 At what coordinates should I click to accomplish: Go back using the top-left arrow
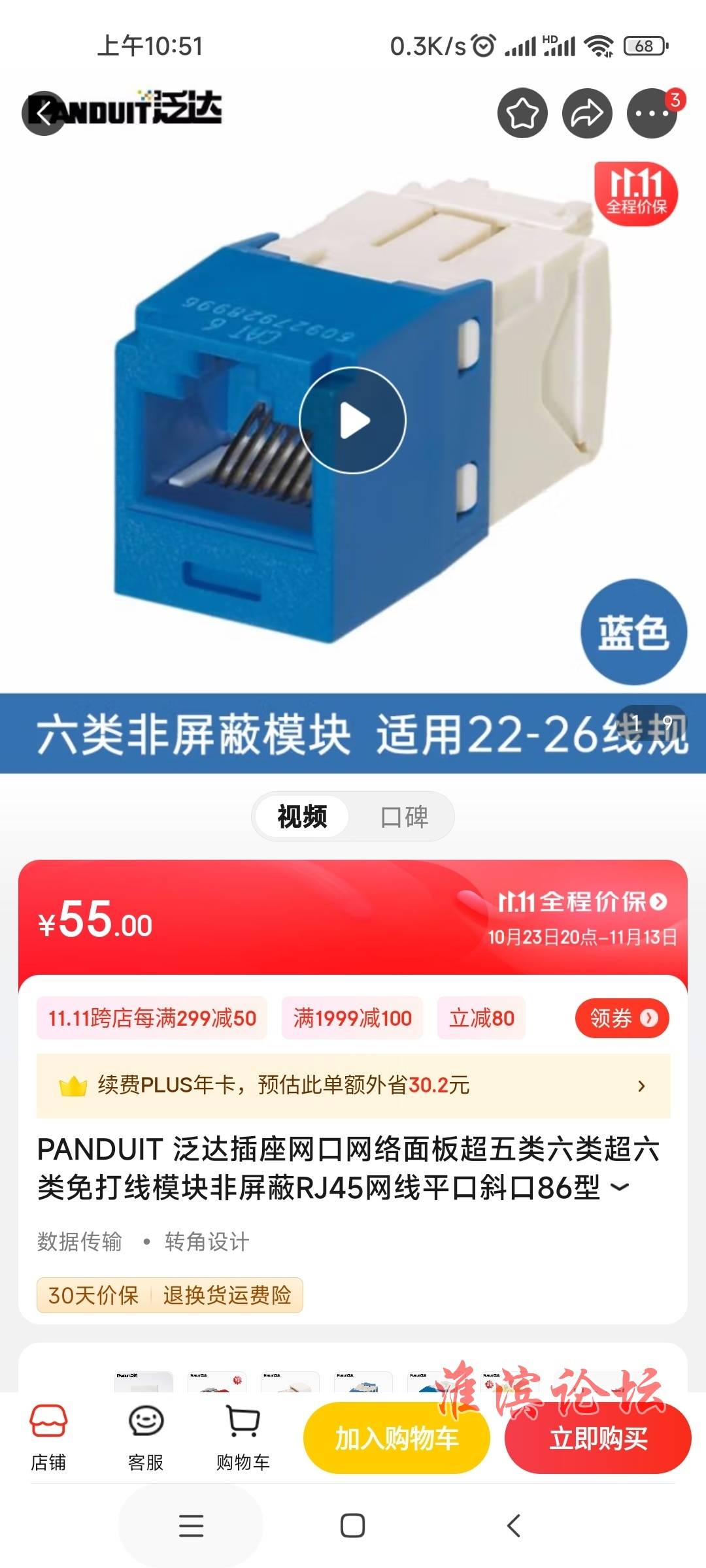point(44,113)
